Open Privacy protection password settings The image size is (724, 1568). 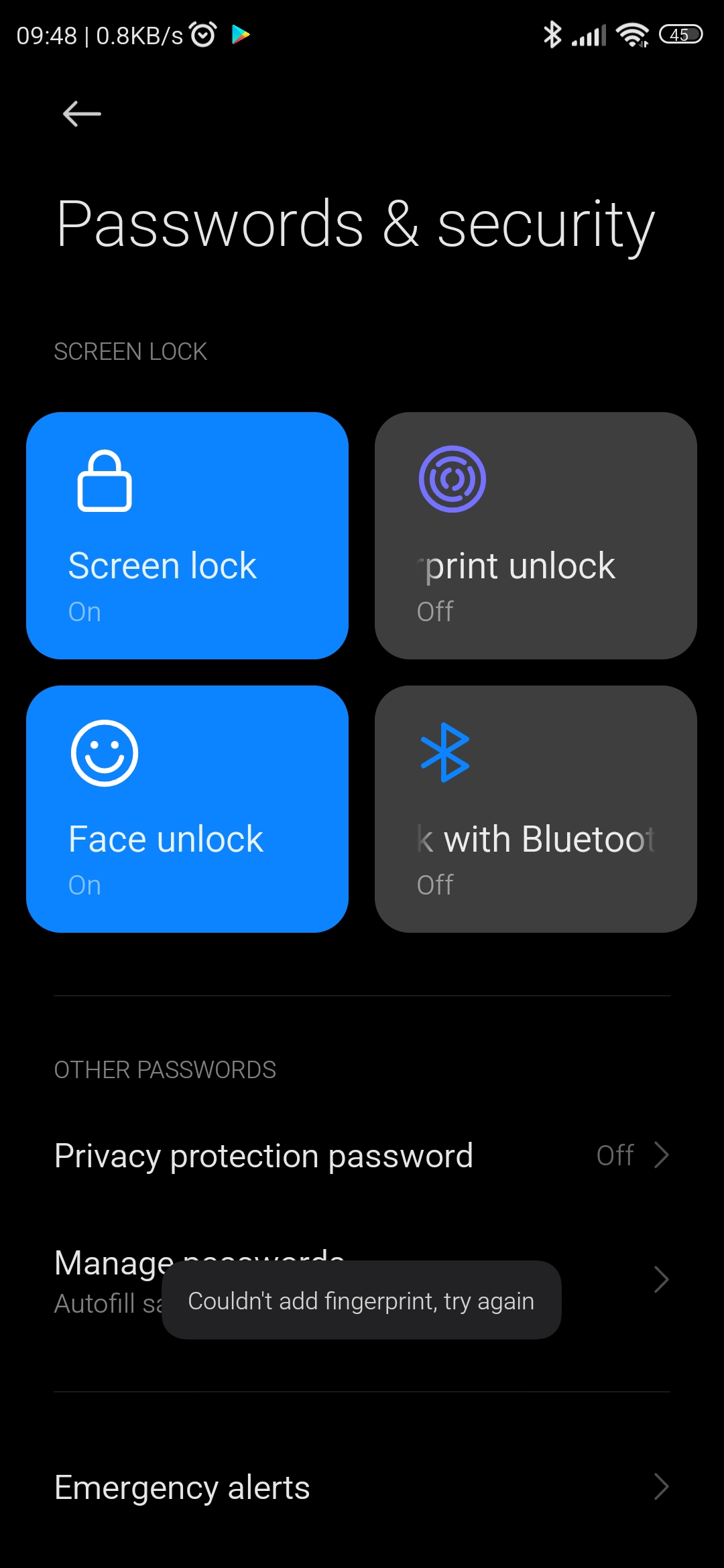pyautogui.click(x=362, y=1155)
